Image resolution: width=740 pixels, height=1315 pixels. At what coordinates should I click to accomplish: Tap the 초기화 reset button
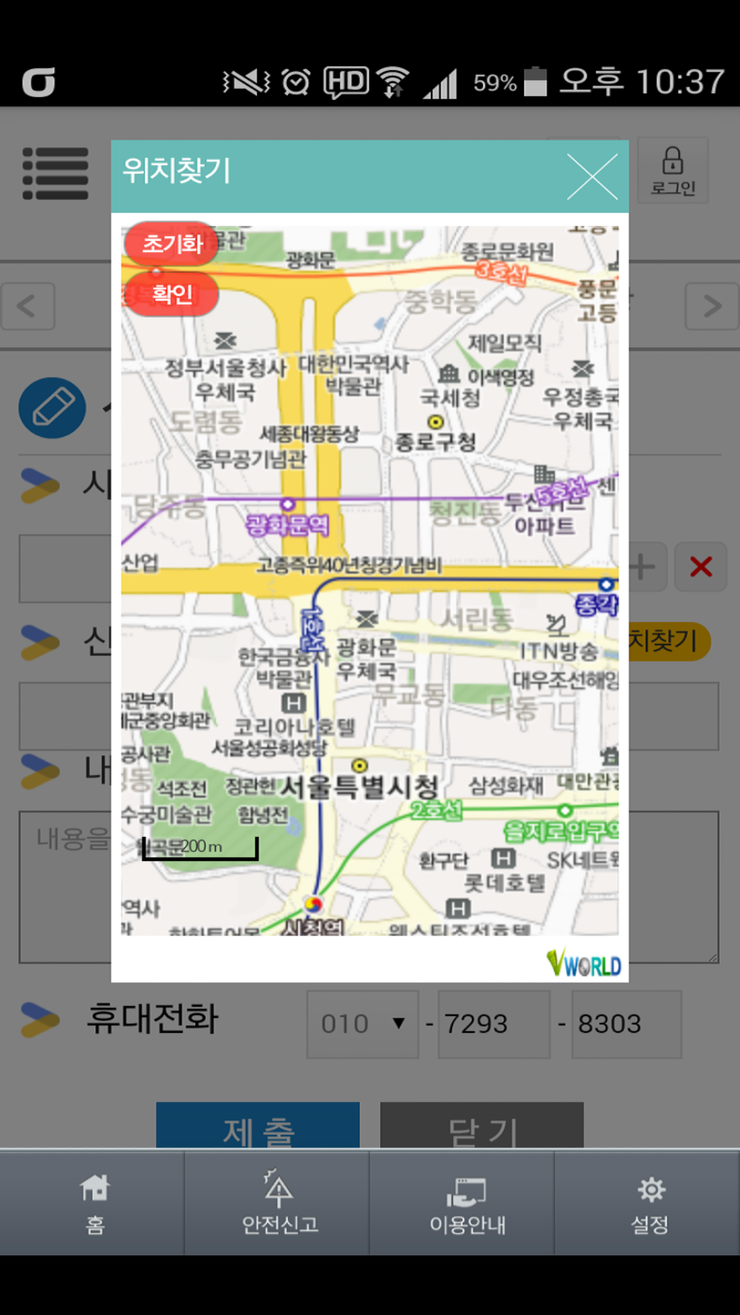click(171, 244)
